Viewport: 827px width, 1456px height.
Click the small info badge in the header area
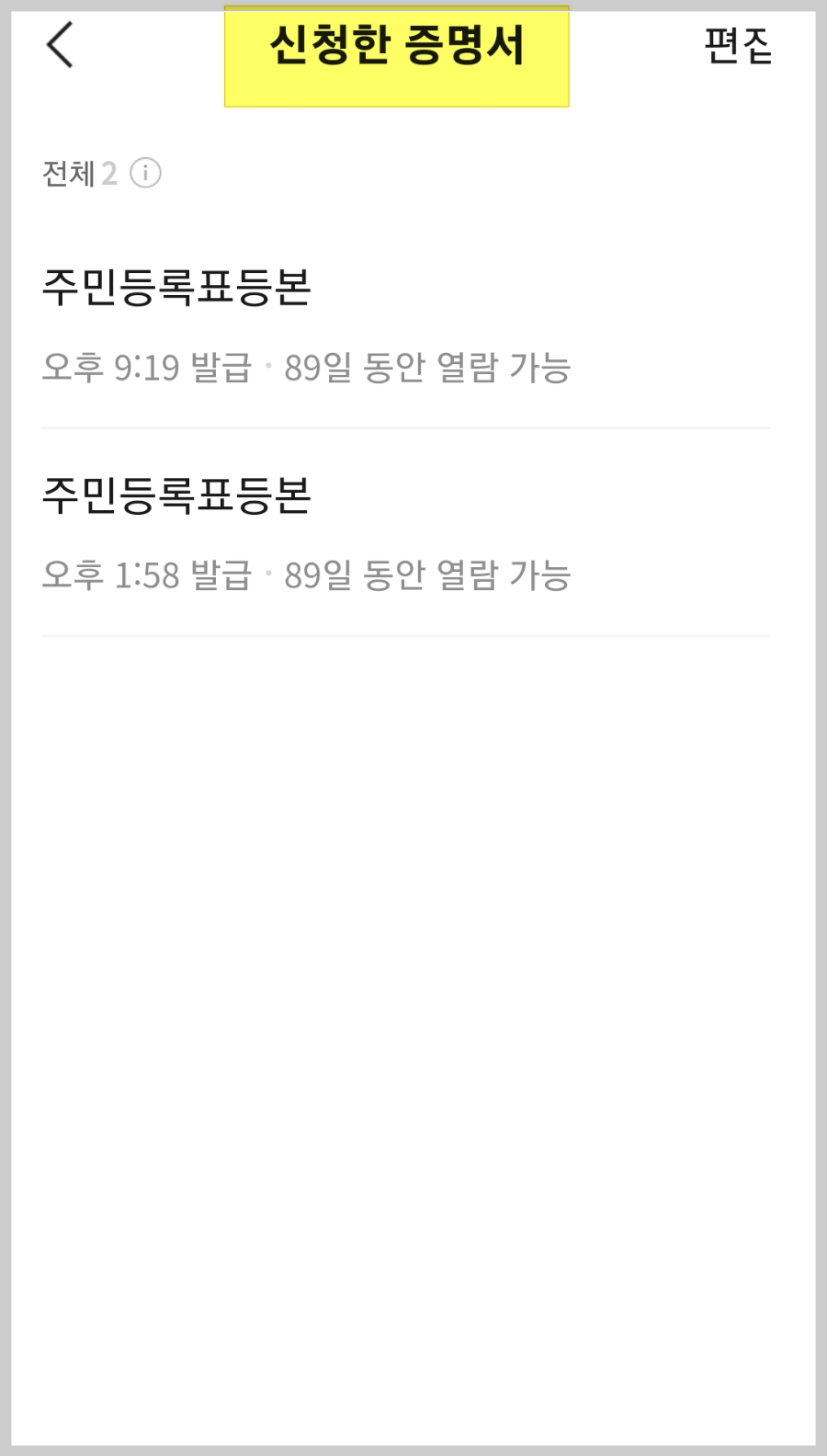[x=147, y=173]
